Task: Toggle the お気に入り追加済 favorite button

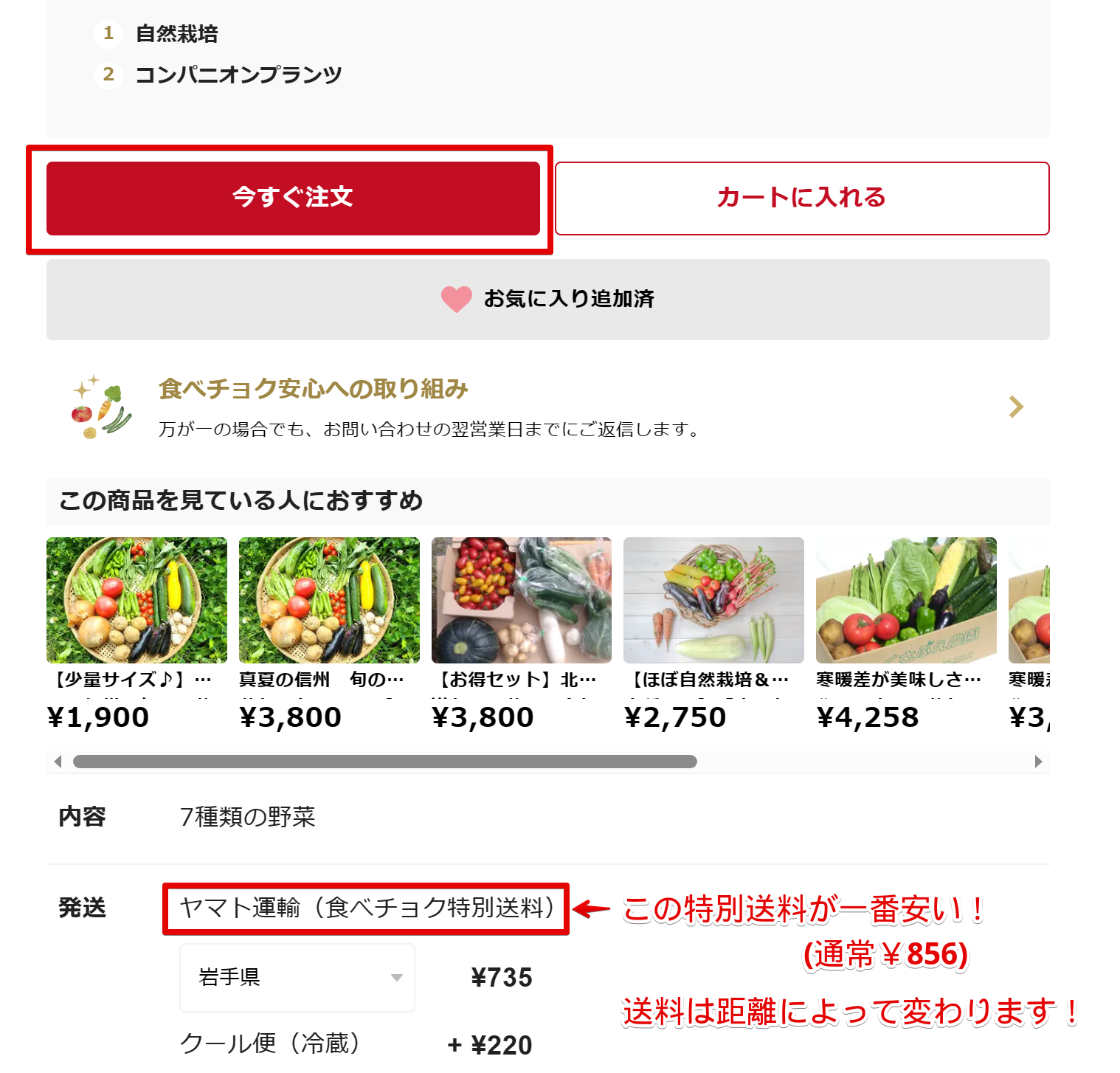Action: point(547,299)
